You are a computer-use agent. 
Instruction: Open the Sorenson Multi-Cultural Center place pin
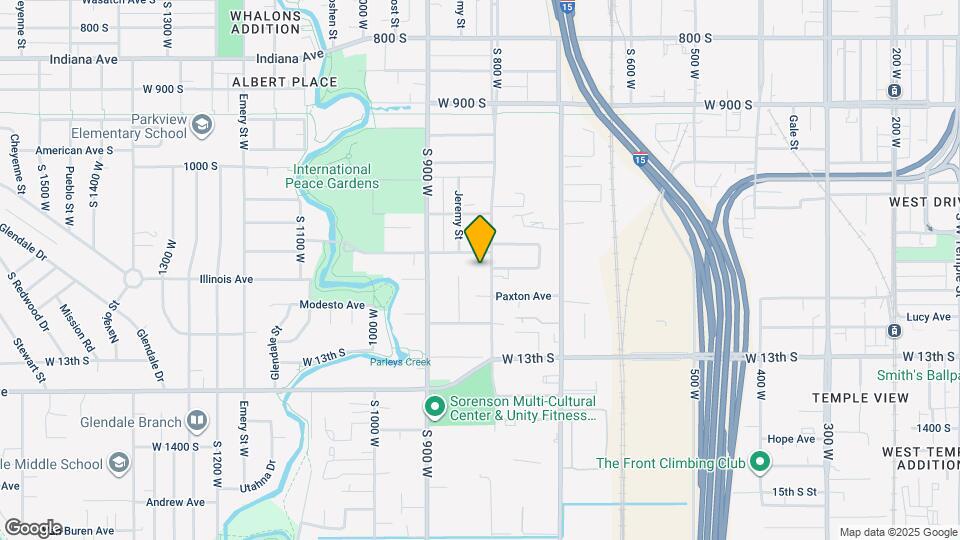(435, 407)
